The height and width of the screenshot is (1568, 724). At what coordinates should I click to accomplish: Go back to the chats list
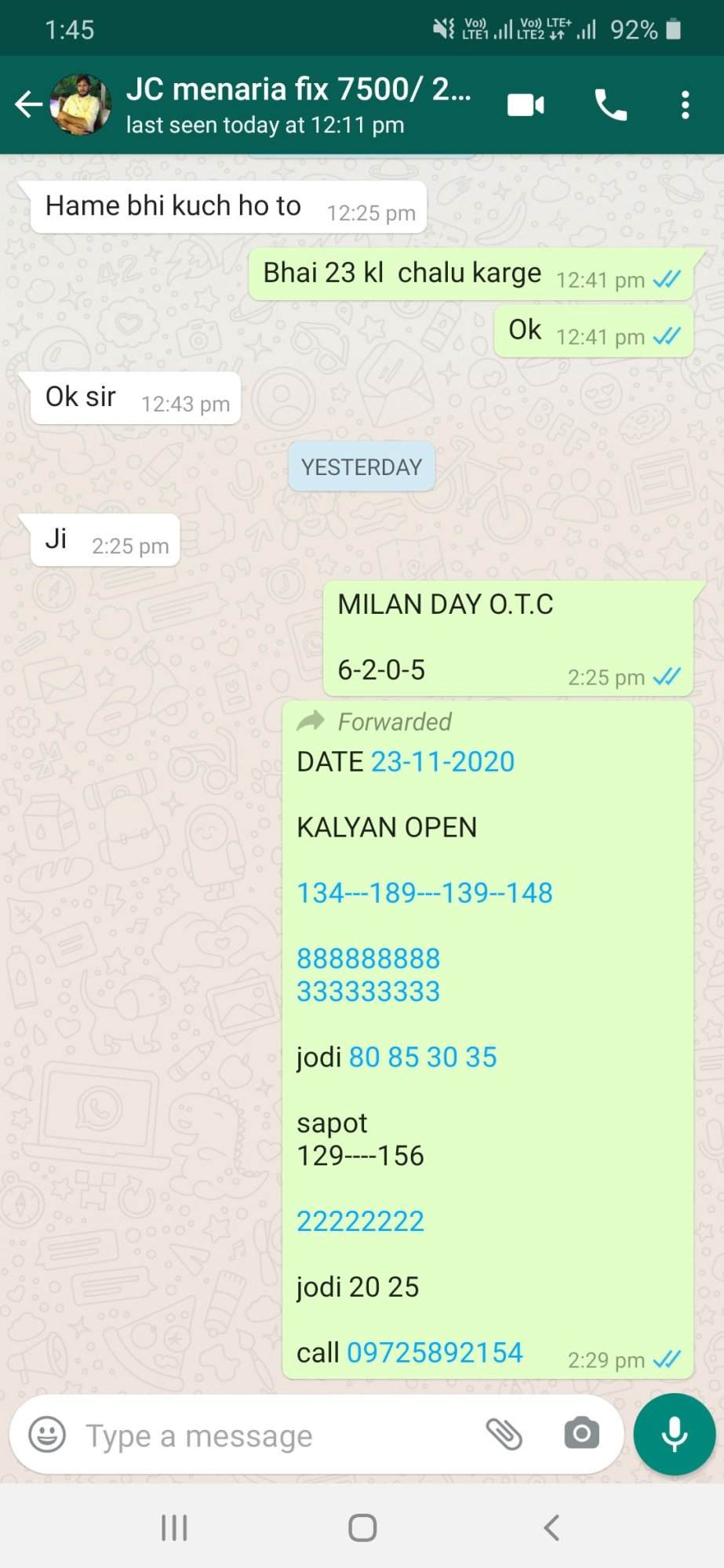(x=28, y=104)
